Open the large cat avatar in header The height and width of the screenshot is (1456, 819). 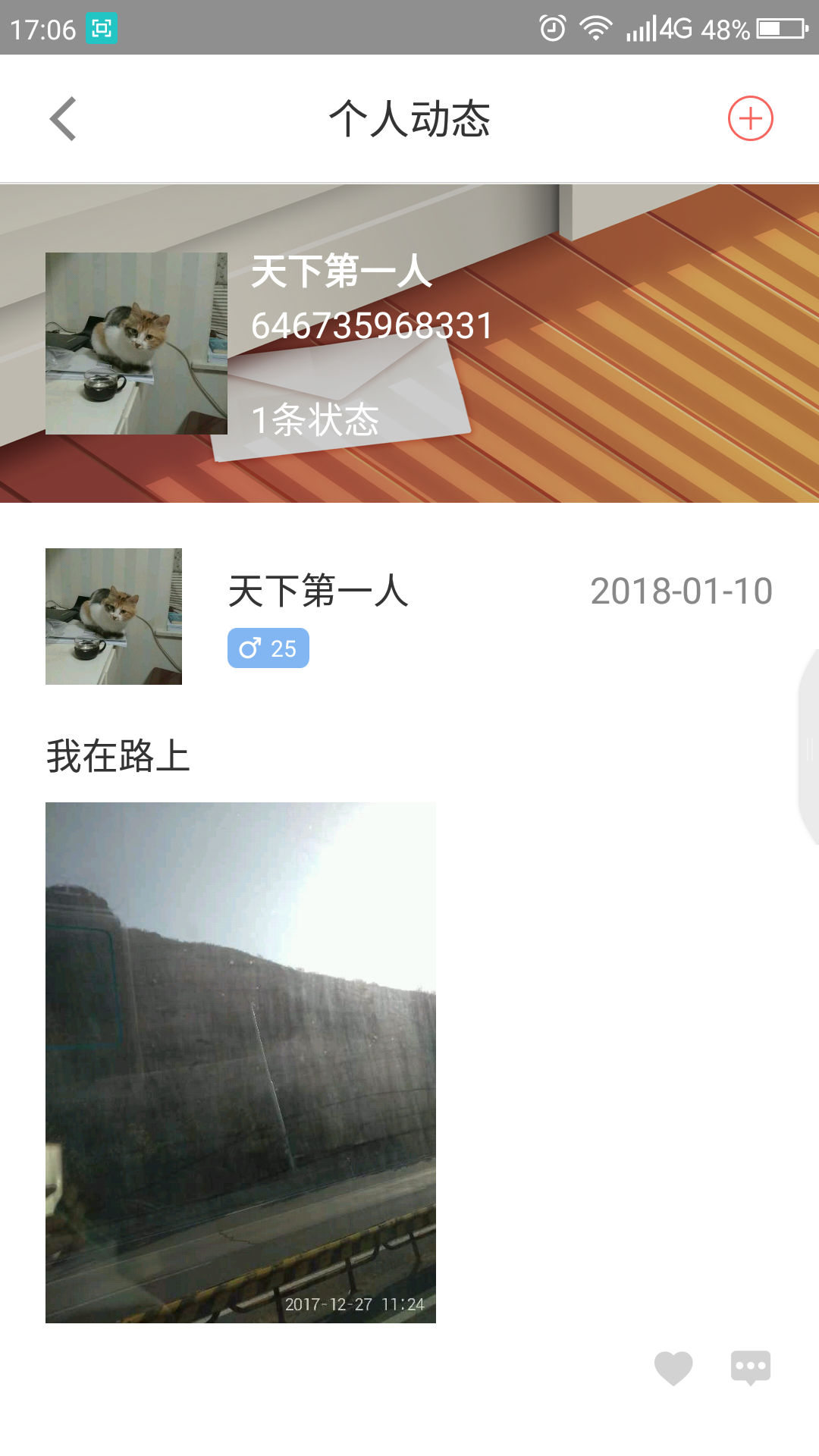click(x=136, y=344)
